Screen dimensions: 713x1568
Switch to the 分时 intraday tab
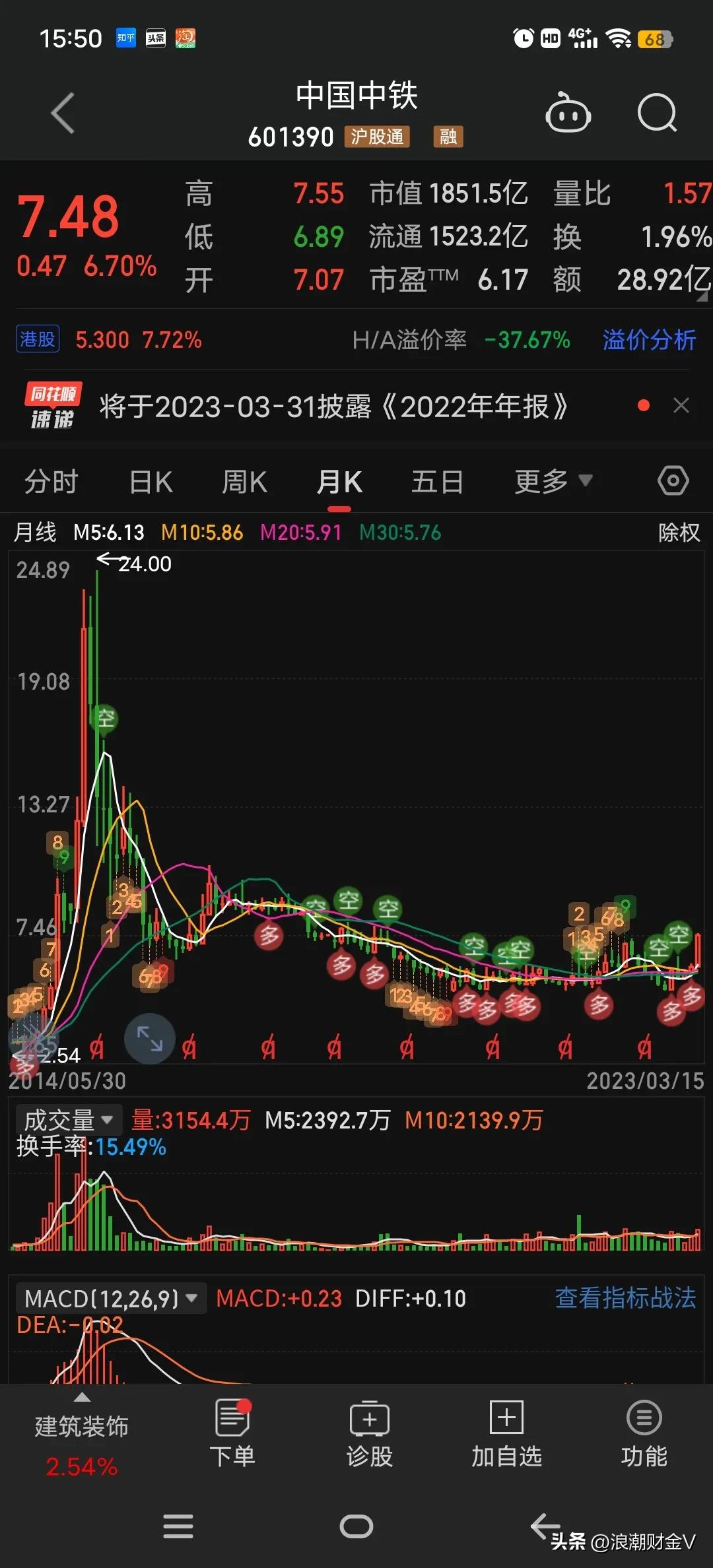[x=51, y=481]
